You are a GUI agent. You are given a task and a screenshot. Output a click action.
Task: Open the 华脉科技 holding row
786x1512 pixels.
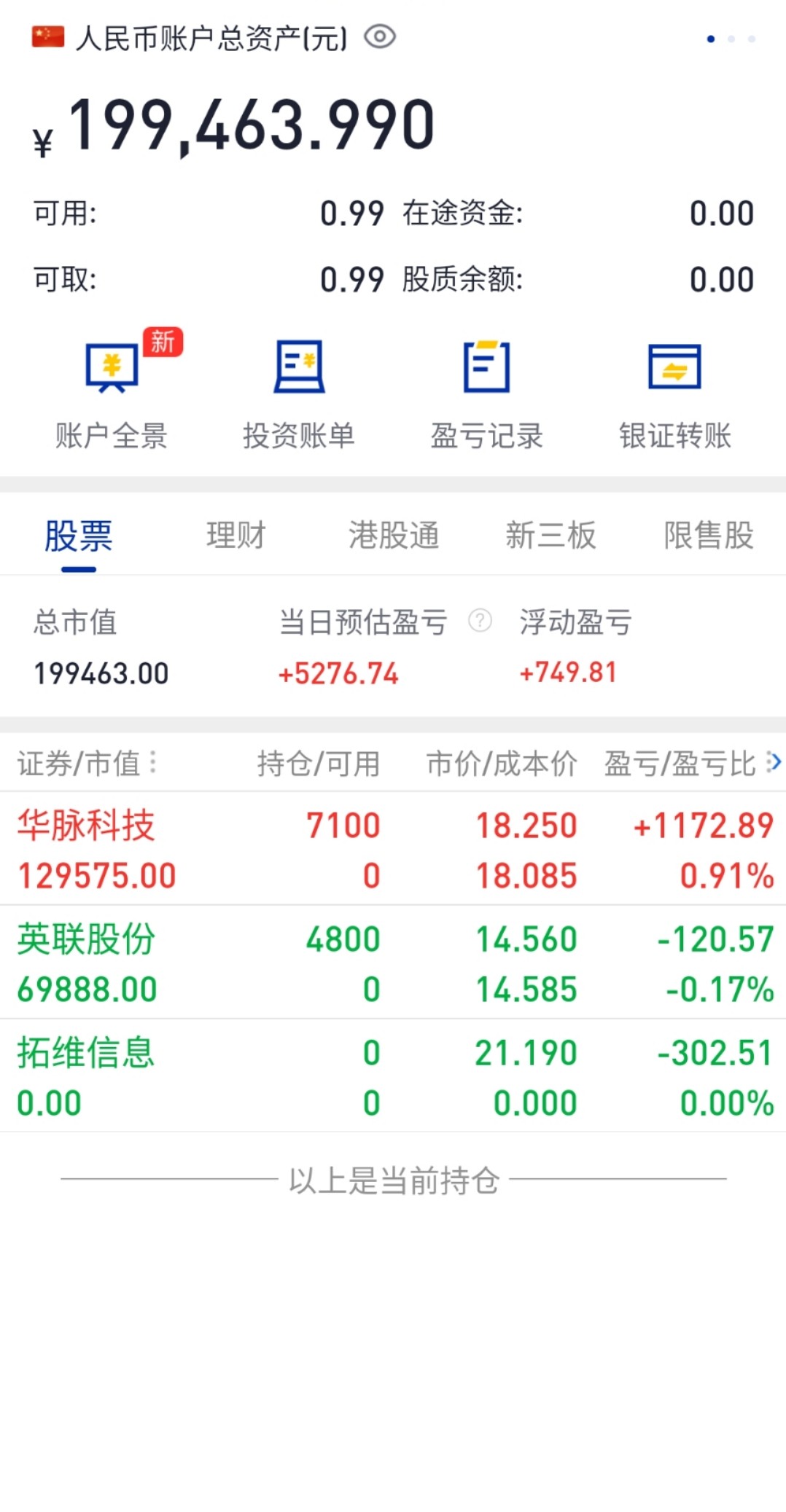pyautogui.click(x=393, y=849)
